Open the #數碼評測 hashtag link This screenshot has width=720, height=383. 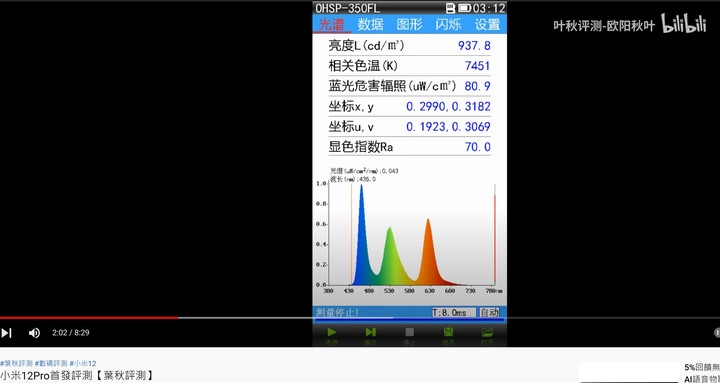(x=51, y=363)
